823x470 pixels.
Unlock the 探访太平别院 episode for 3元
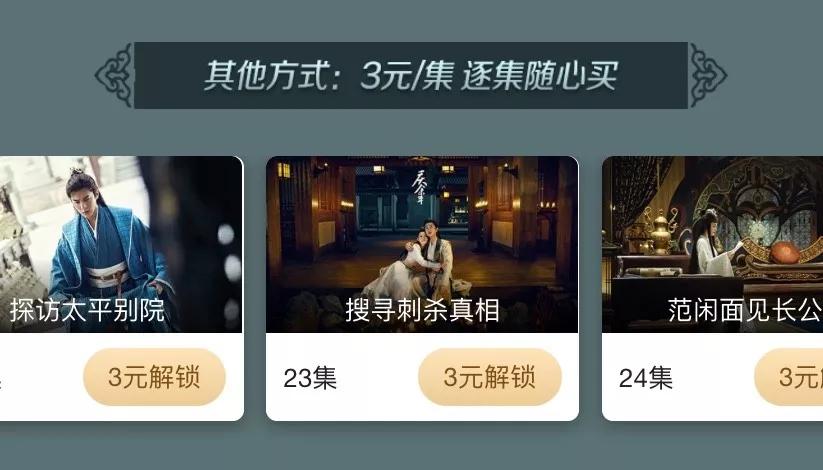(154, 377)
